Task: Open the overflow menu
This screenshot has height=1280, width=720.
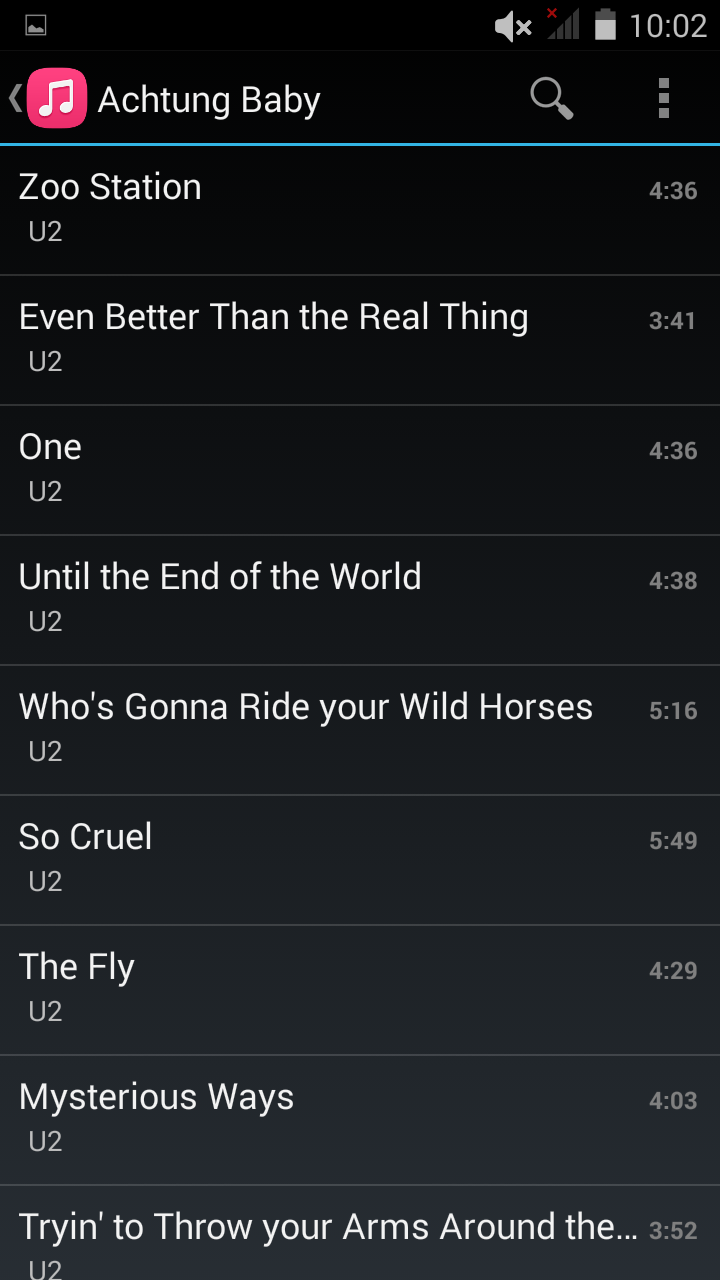Action: pos(663,99)
